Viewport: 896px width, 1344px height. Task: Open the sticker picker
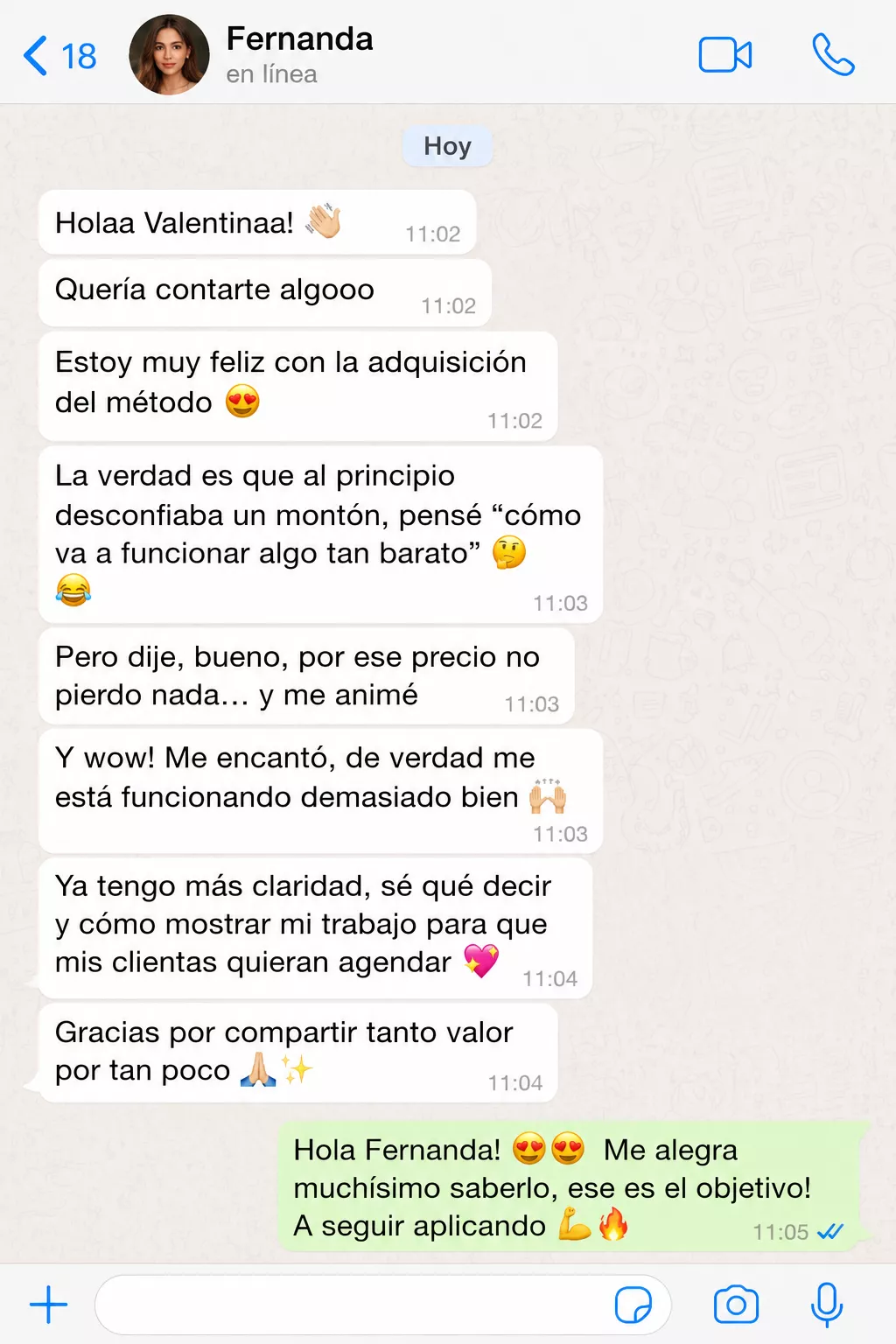633,1305
